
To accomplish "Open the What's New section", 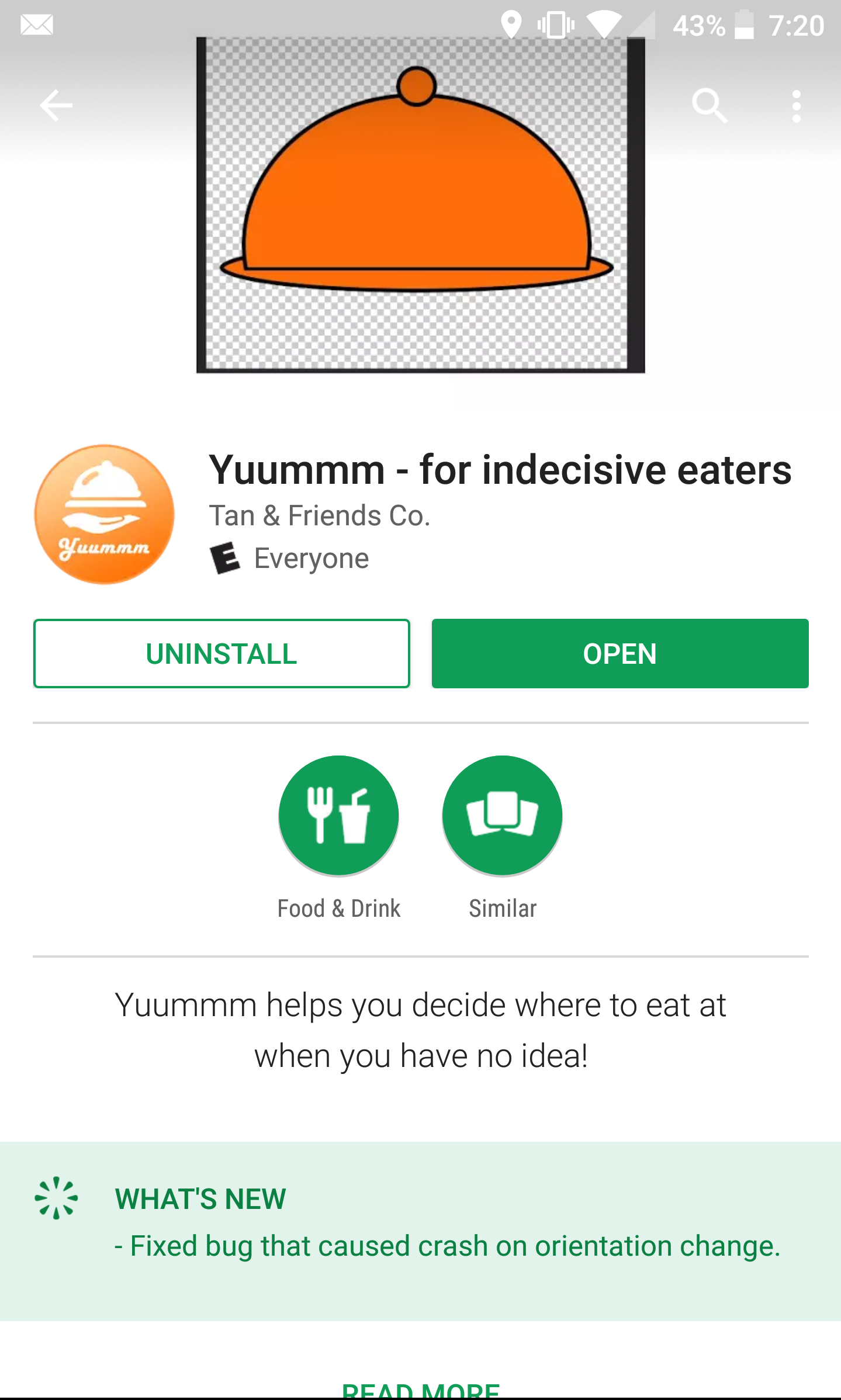I will (x=200, y=1199).
